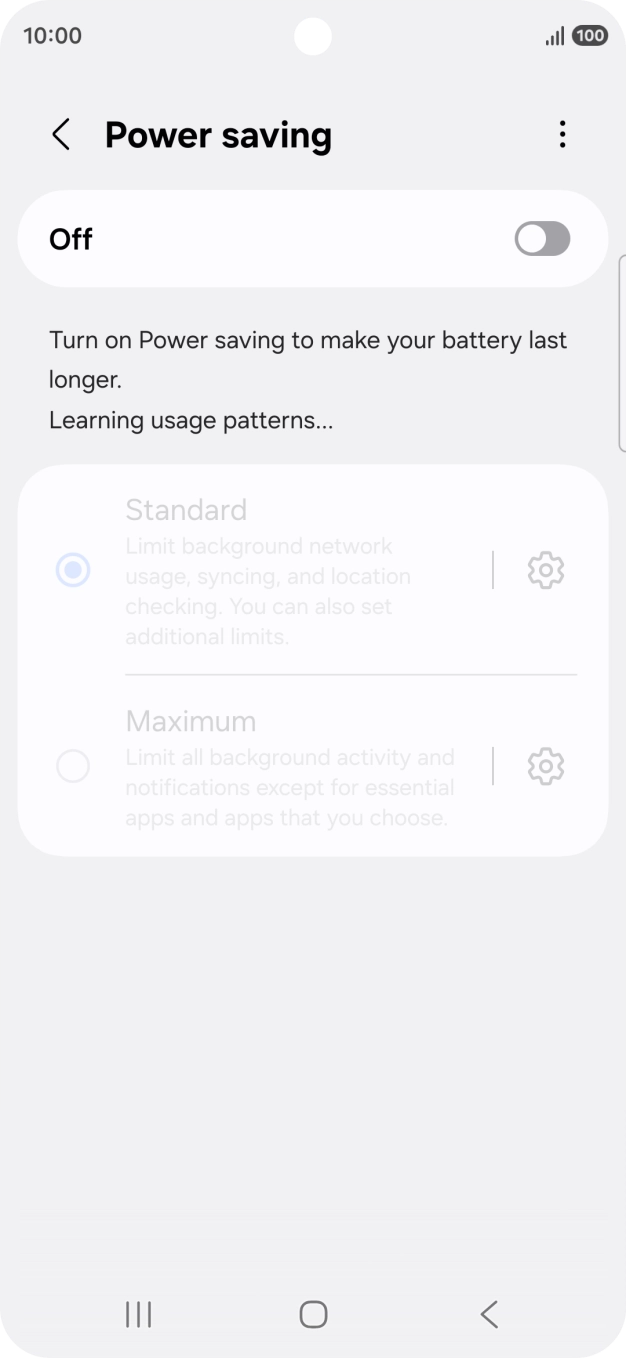This screenshot has width=626, height=1358.
Task: Go to the home screen
Action: tap(313, 1314)
